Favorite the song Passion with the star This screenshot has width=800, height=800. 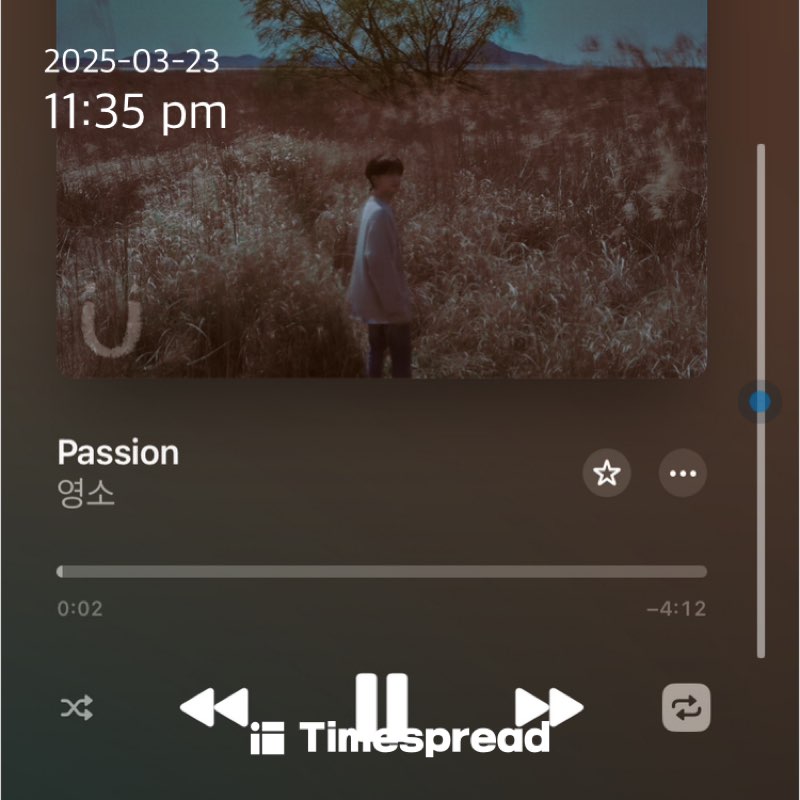pyautogui.click(x=606, y=473)
